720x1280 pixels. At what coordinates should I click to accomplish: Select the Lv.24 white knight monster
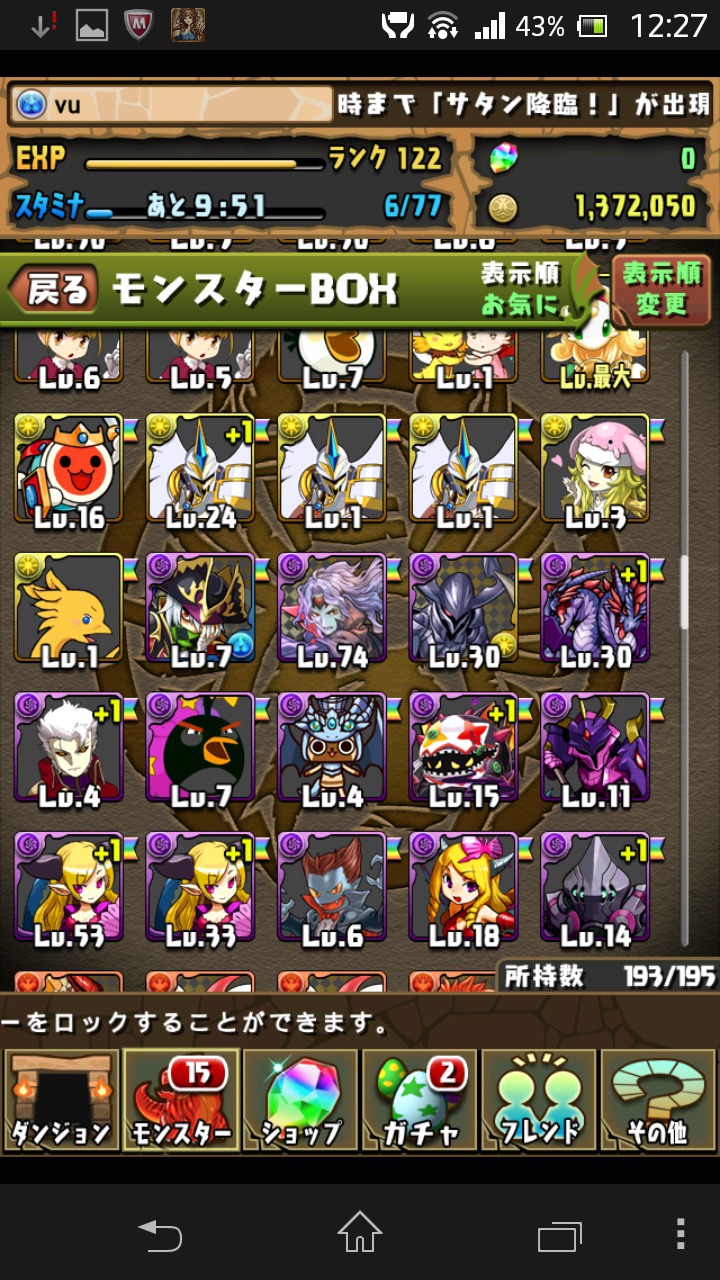pos(201,469)
